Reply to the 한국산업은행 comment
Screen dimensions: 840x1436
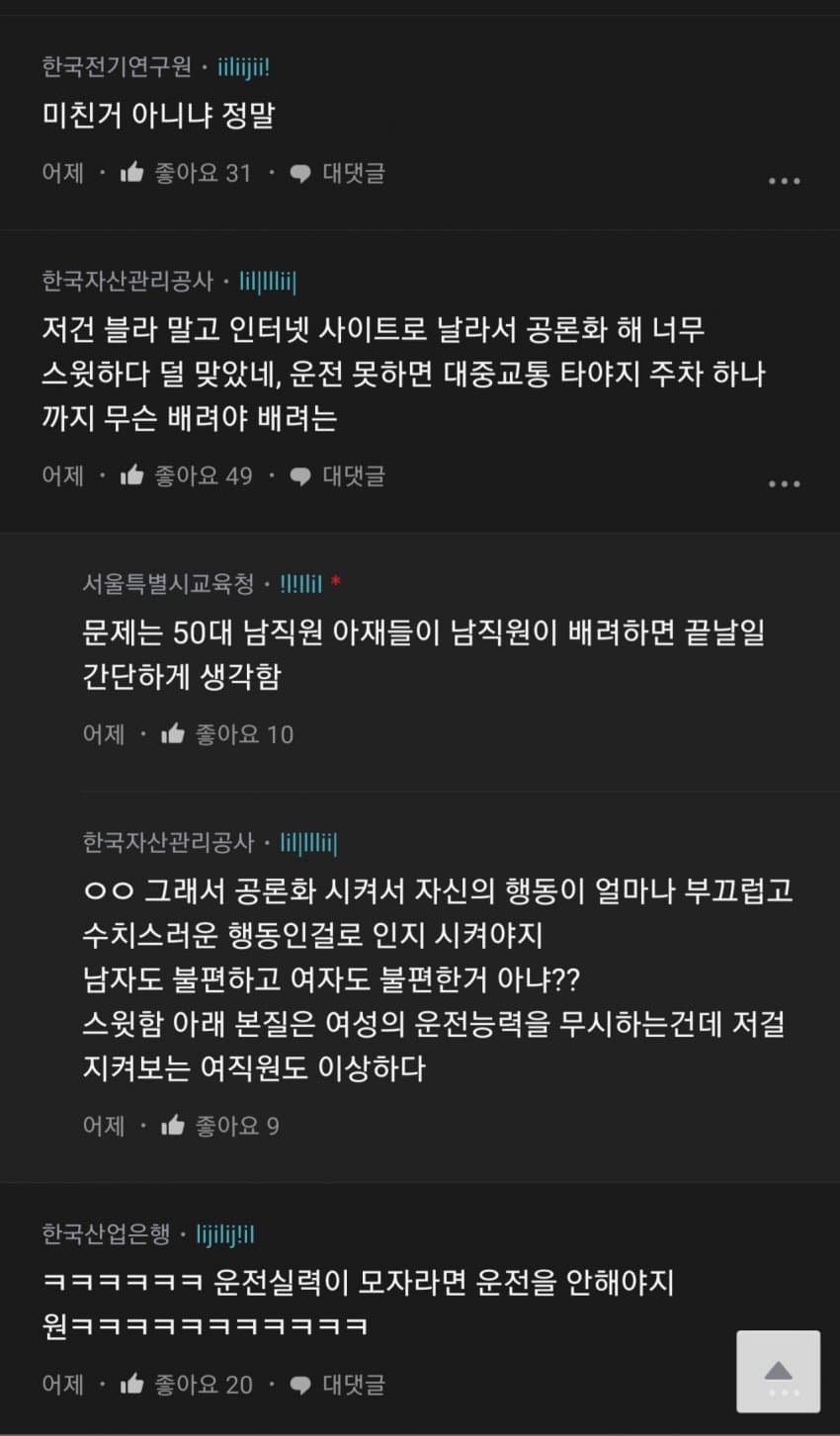pos(338,1385)
